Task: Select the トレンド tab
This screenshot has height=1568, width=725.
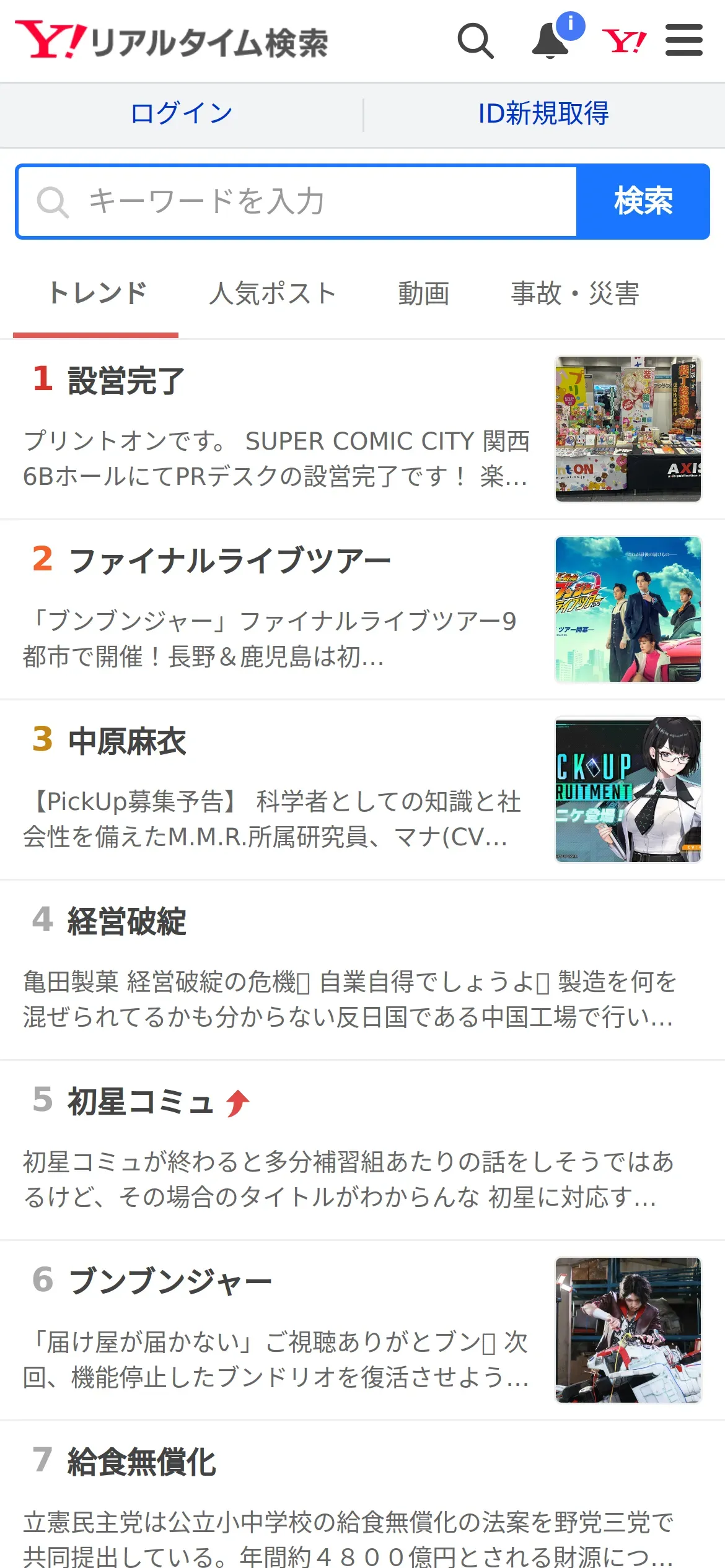Action: point(97,294)
